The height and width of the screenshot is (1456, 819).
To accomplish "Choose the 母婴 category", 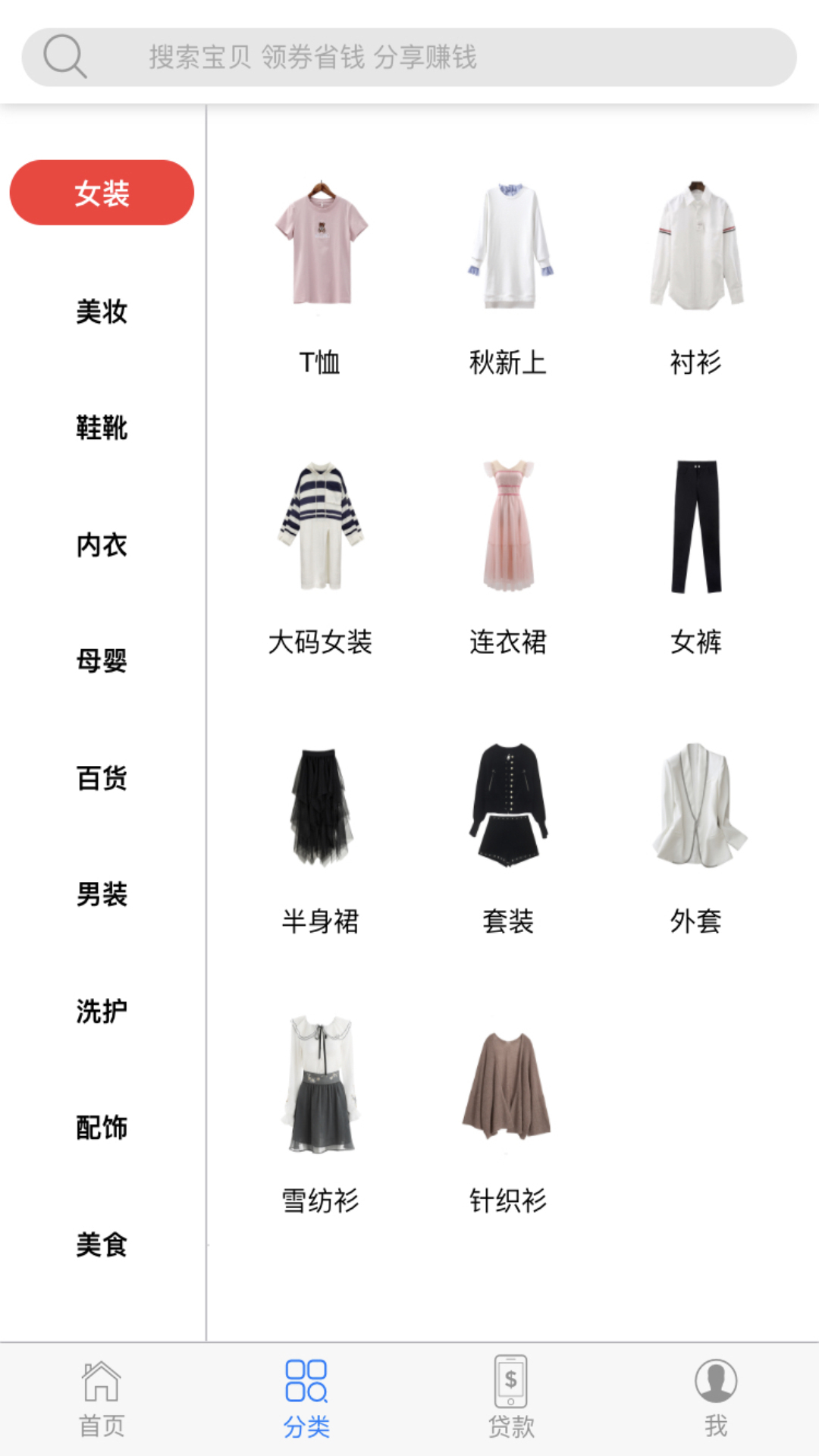I will click(102, 661).
